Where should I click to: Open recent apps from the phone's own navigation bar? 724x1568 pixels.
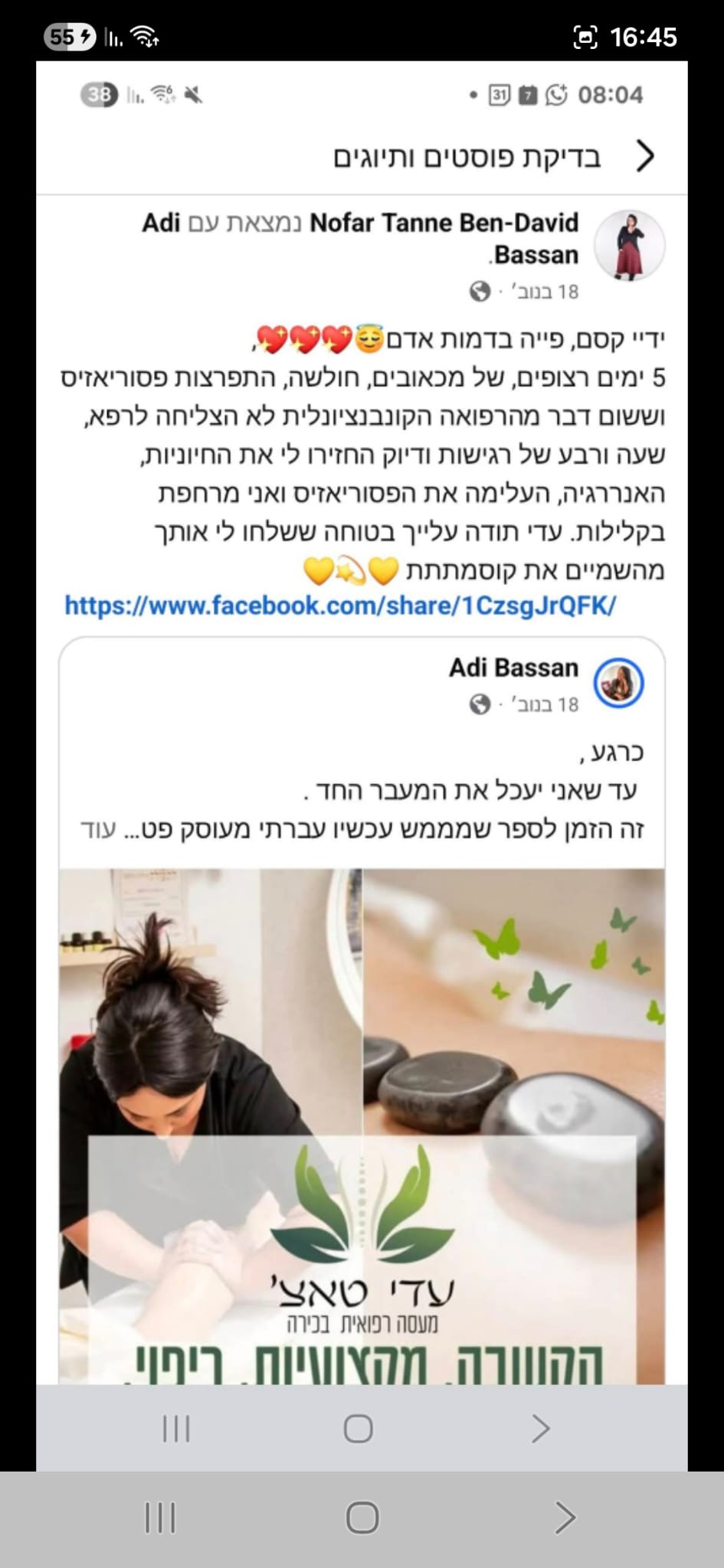160,1517
